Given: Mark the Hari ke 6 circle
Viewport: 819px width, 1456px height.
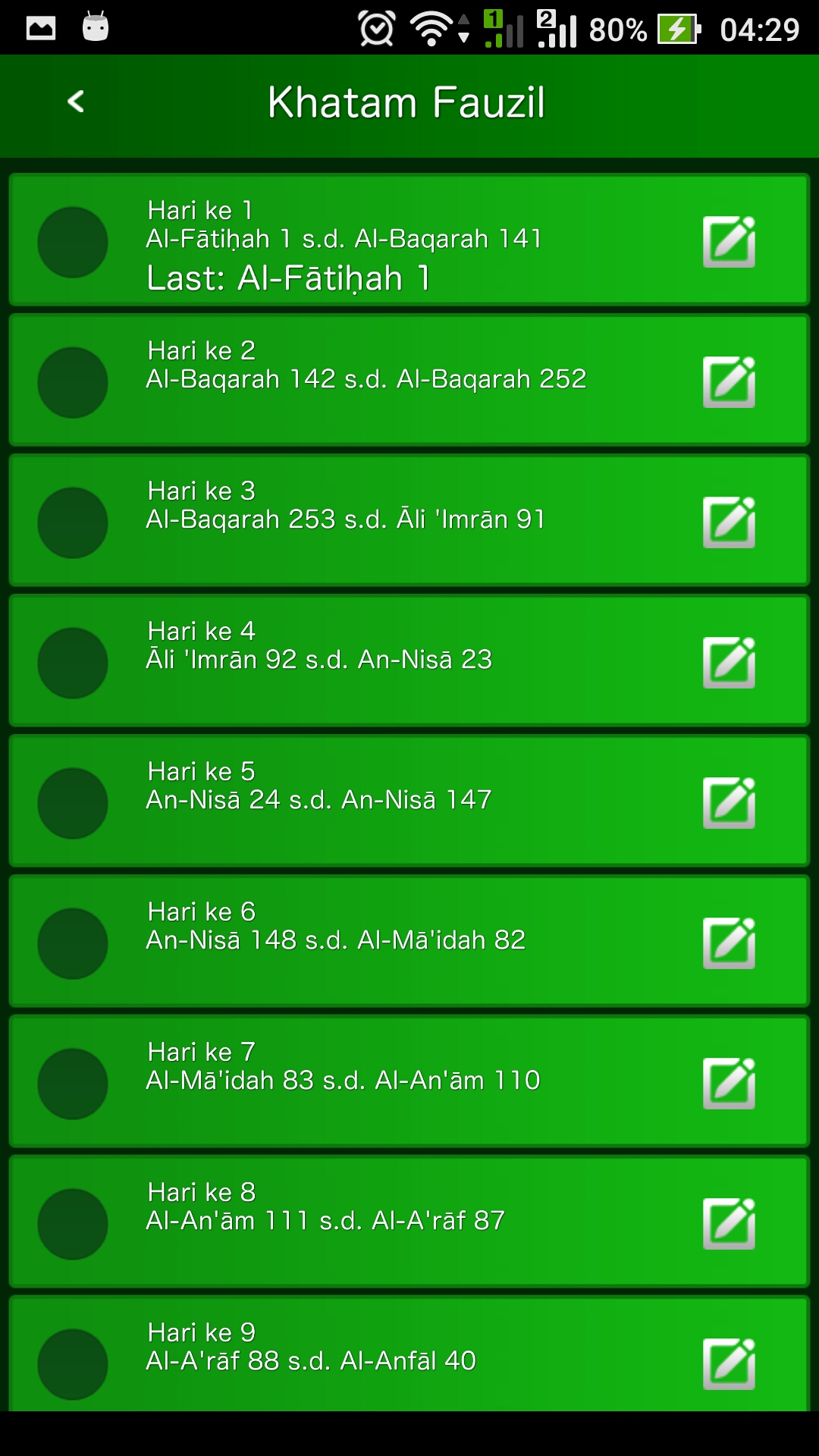Looking at the screenshot, I should [73, 943].
